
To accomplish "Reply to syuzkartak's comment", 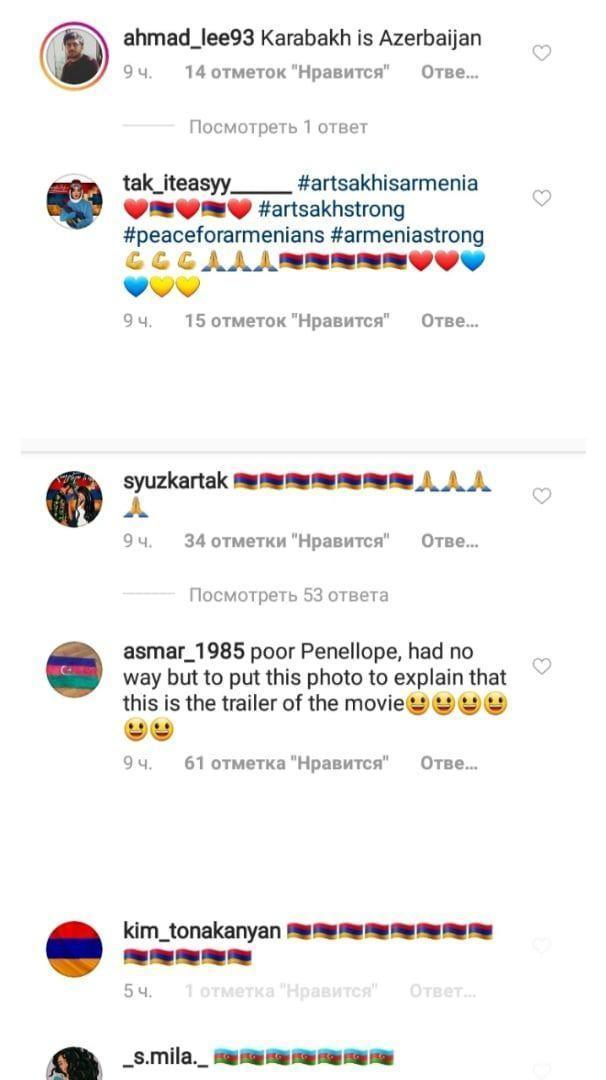I will 449,541.
